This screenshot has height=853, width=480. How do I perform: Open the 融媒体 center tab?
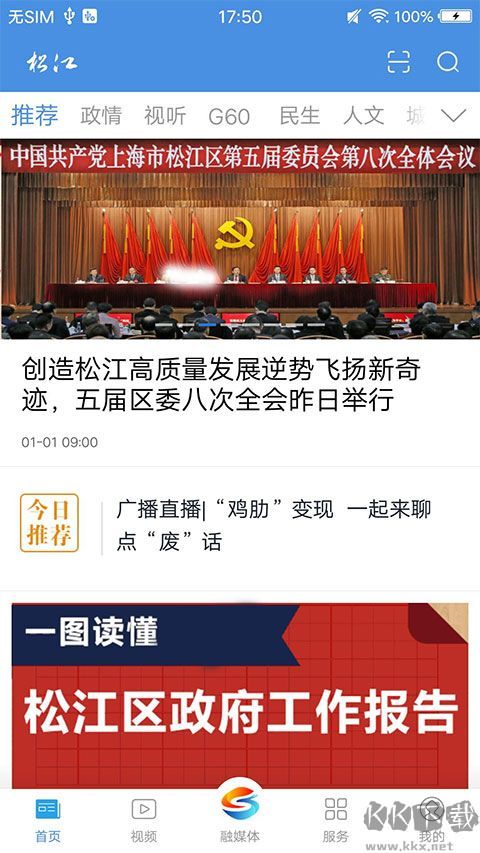(240, 813)
